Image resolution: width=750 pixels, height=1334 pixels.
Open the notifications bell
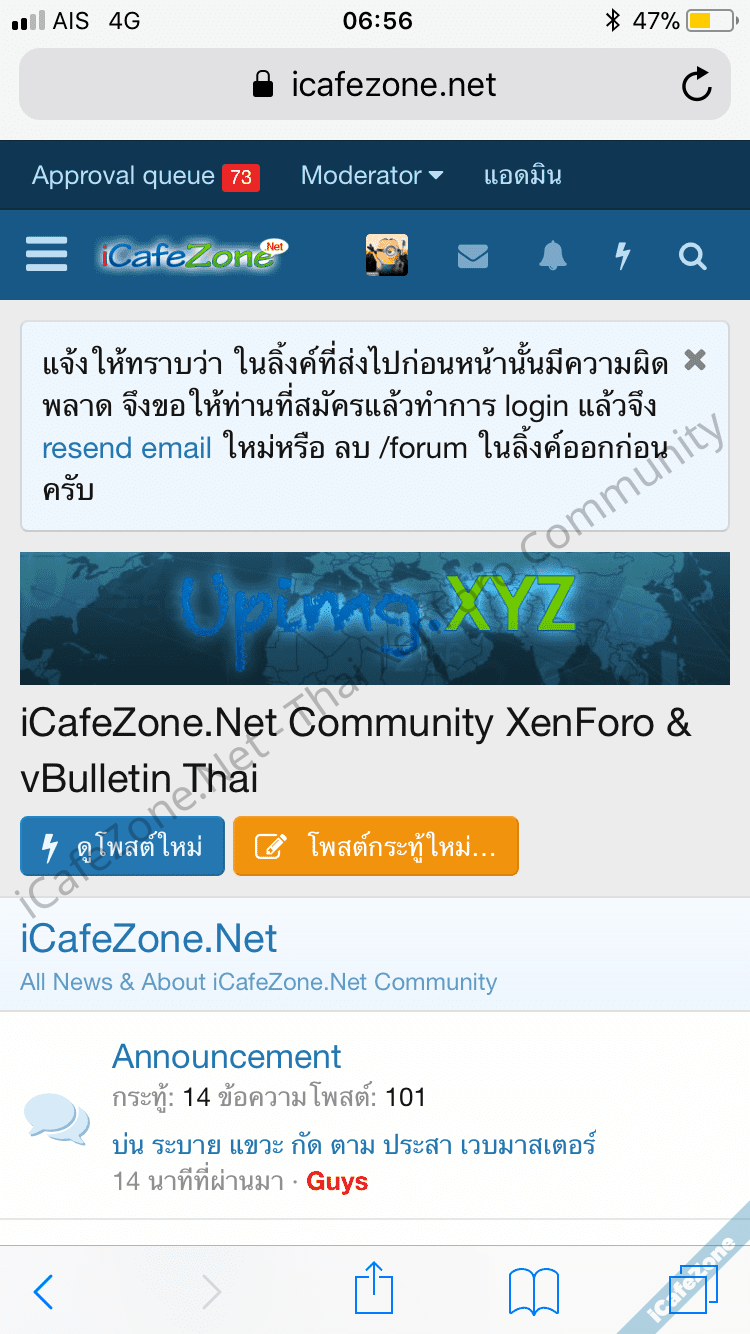tap(552, 256)
